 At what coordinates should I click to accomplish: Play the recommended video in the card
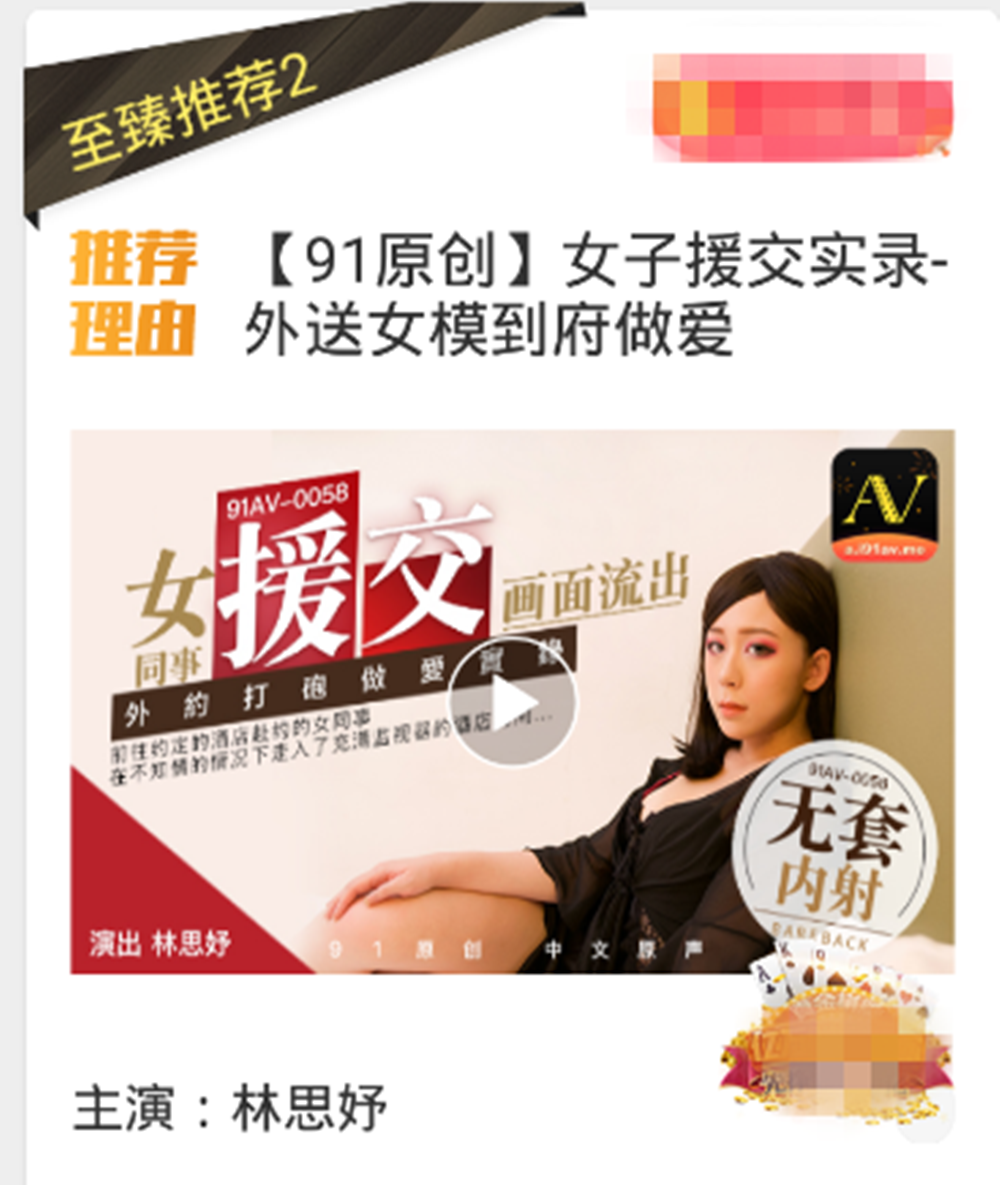pyautogui.click(x=512, y=702)
